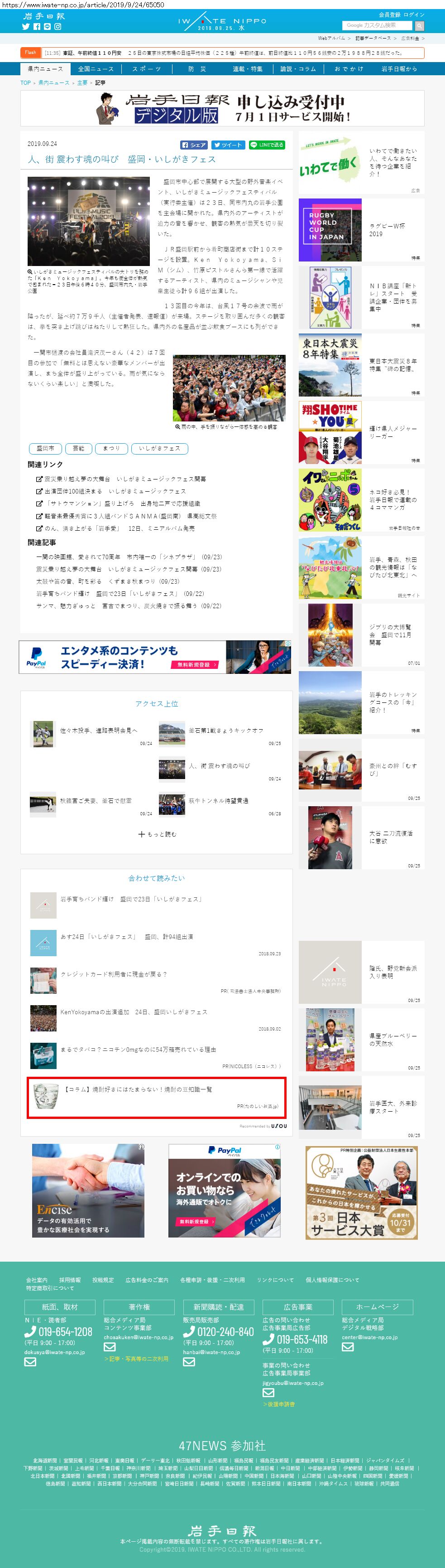Image resolution: width=445 pixels, height=1568 pixels.
Task: Switch to the スポーツ tab
Action: (x=147, y=69)
